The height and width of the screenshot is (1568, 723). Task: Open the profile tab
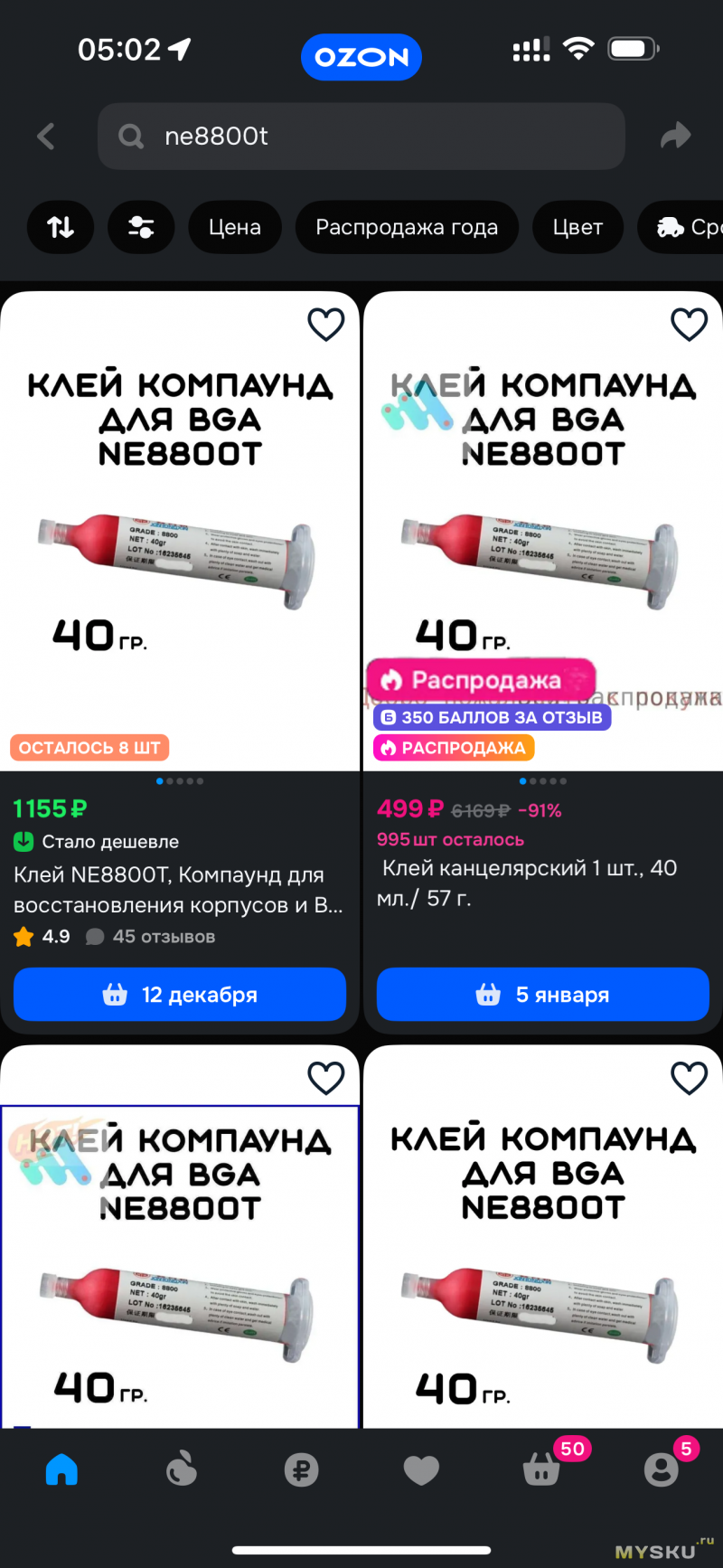(x=662, y=1469)
